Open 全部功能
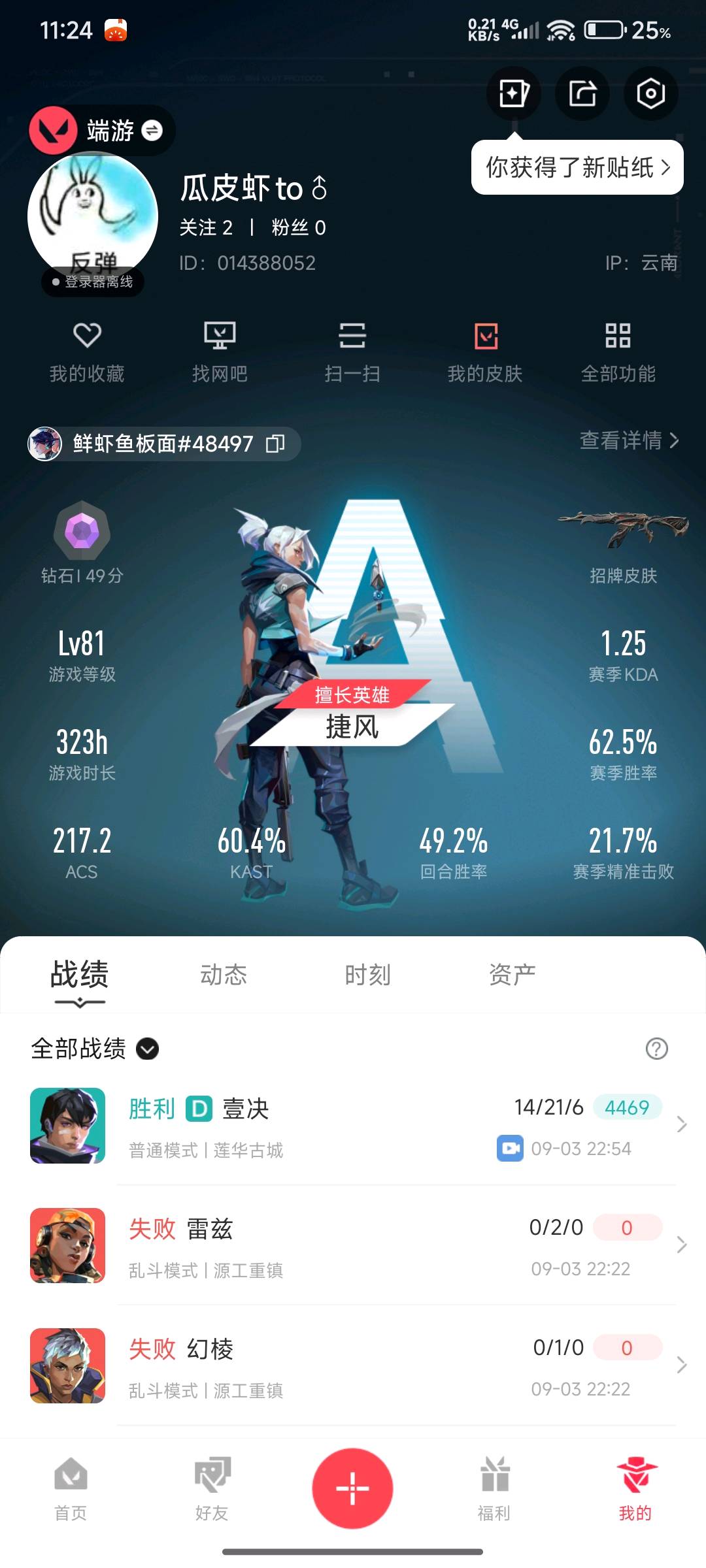 (x=618, y=352)
